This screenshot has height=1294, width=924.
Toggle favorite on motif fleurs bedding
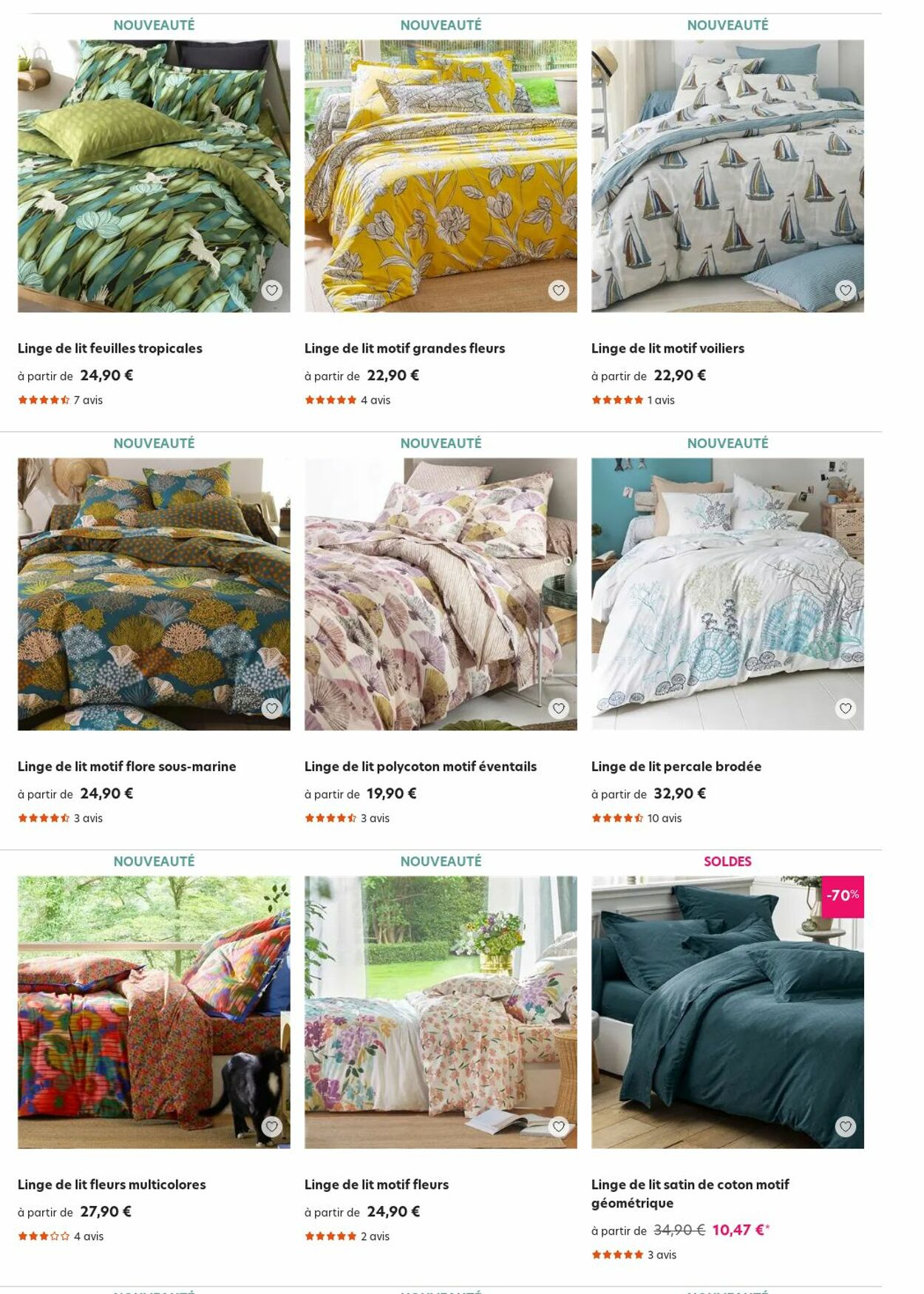[x=558, y=1125]
